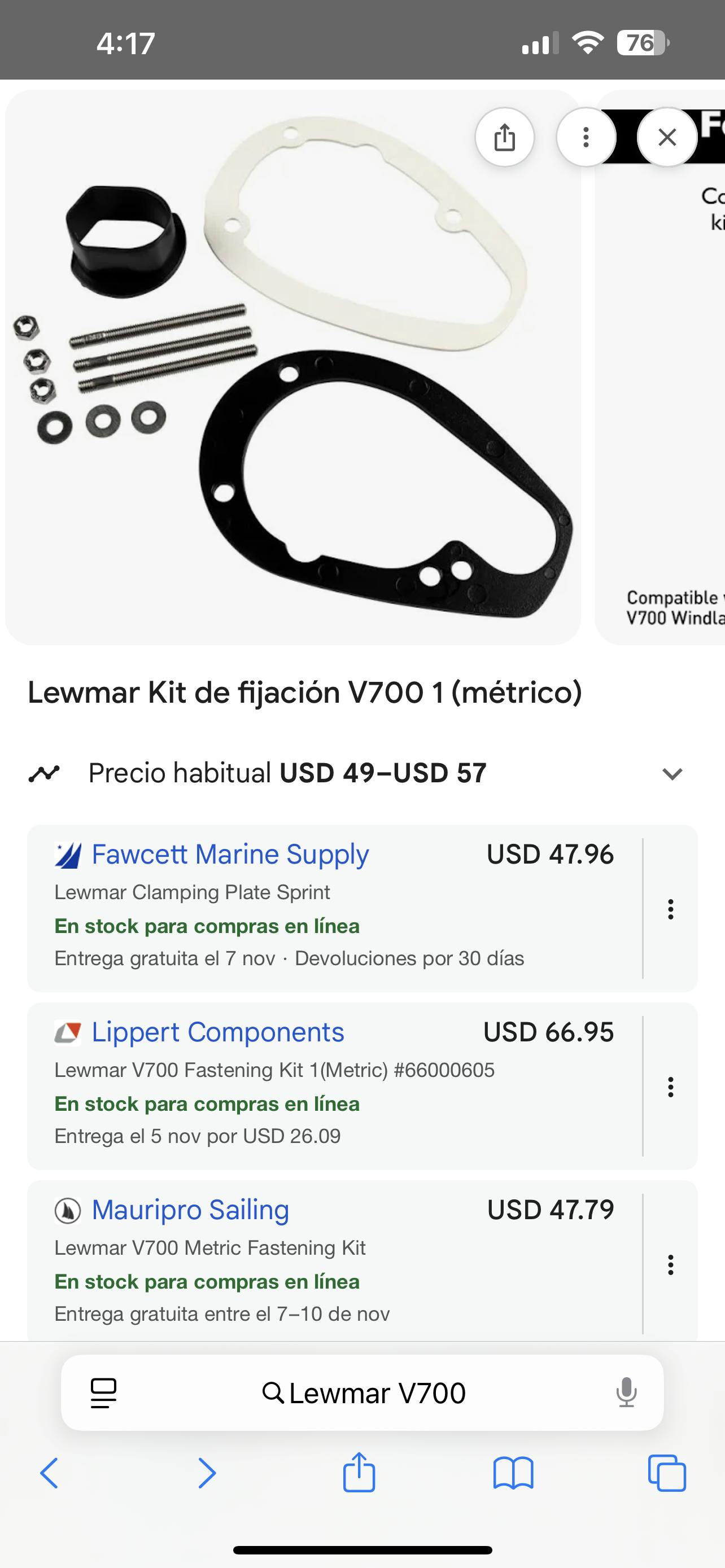
Task: Open Safari bookmarks
Action: point(513,1473)
